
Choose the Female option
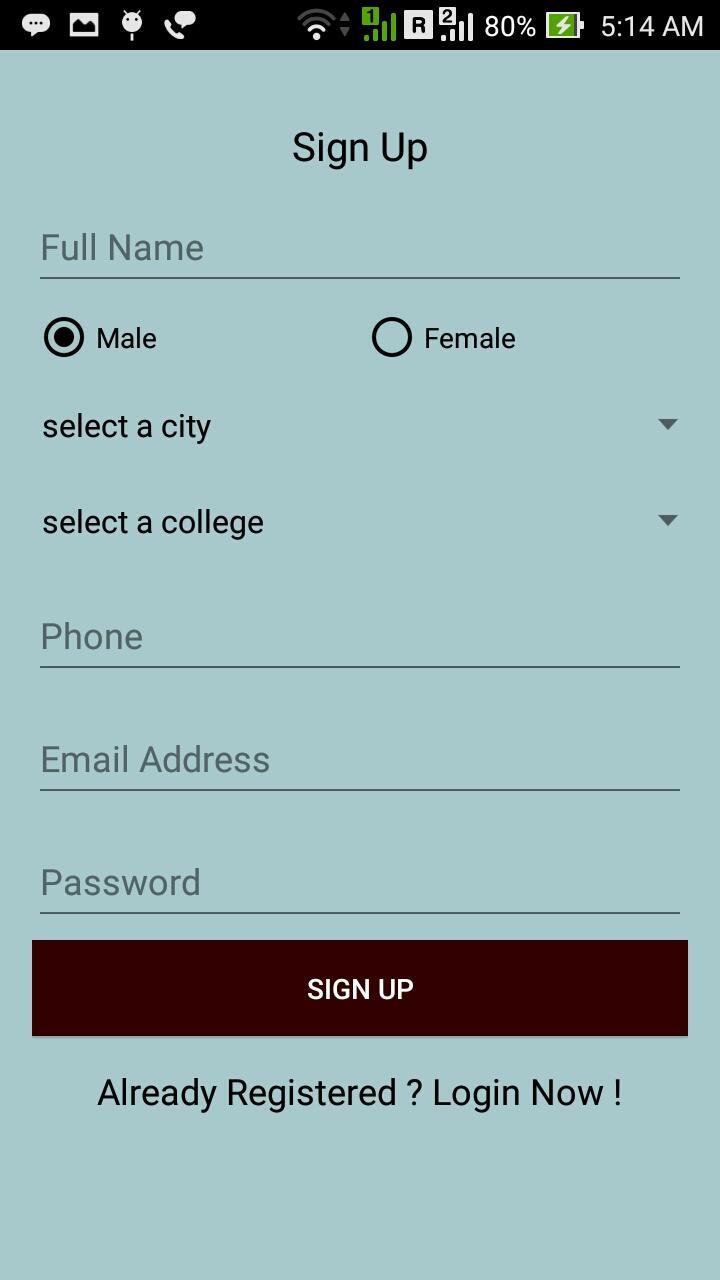coord(392,338)
